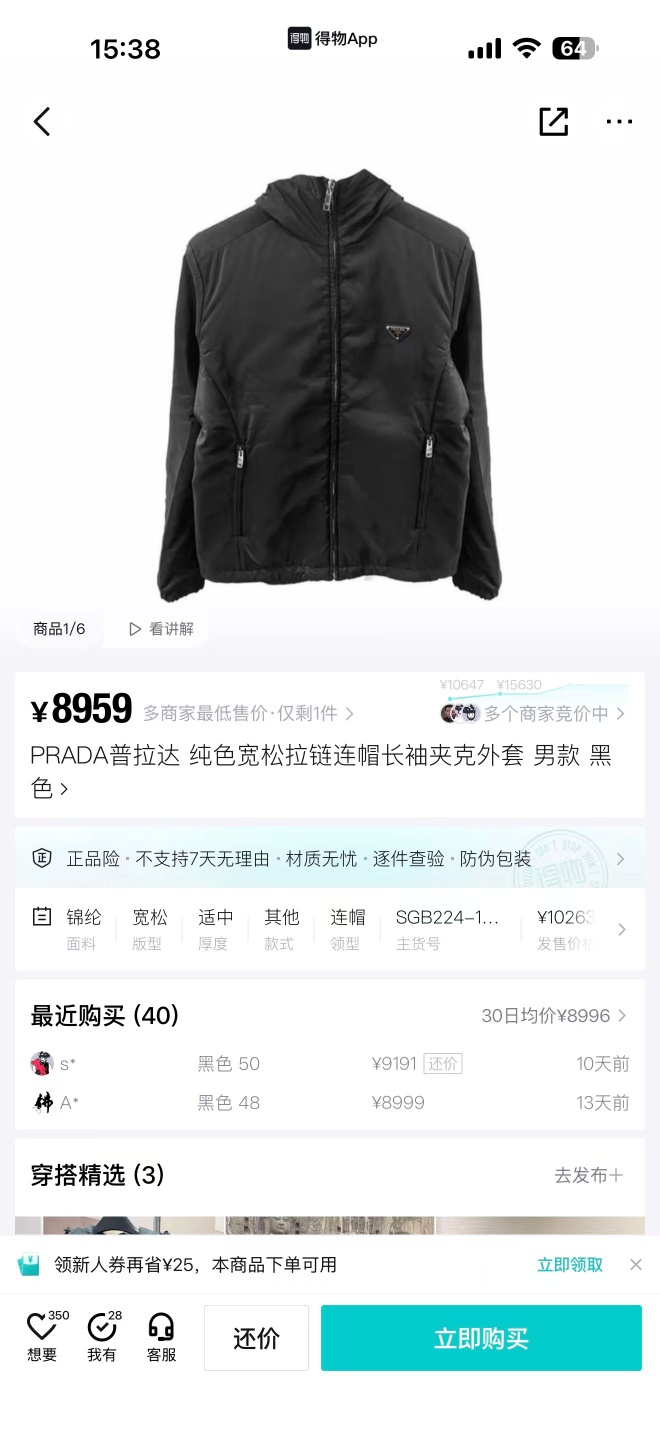The width and height of the screenshot is (660, 1434).
Task: Add the item to 想要 wishlist
Action: [43, 1337]
